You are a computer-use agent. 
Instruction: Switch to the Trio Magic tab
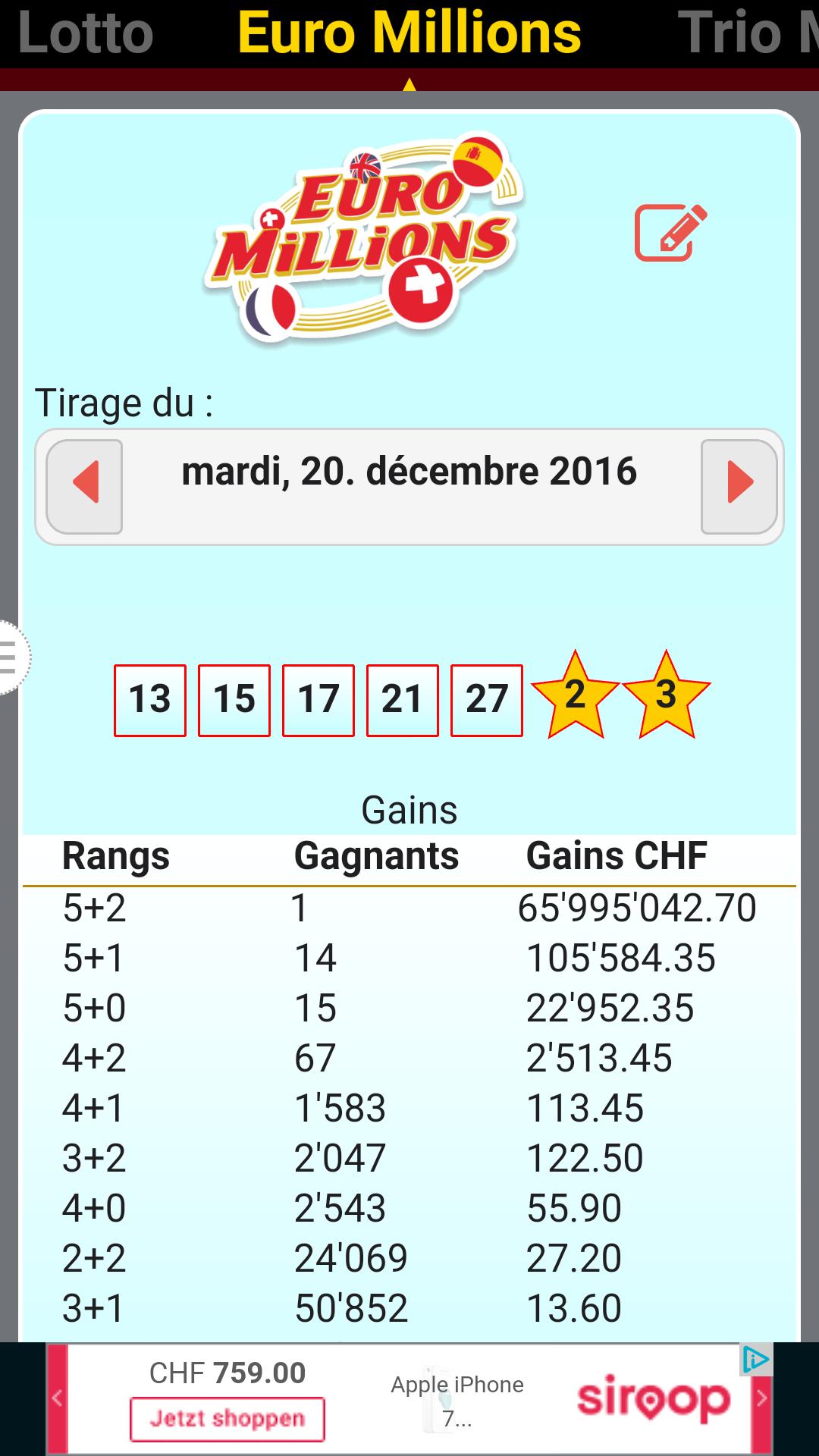[x=747, y=32]
